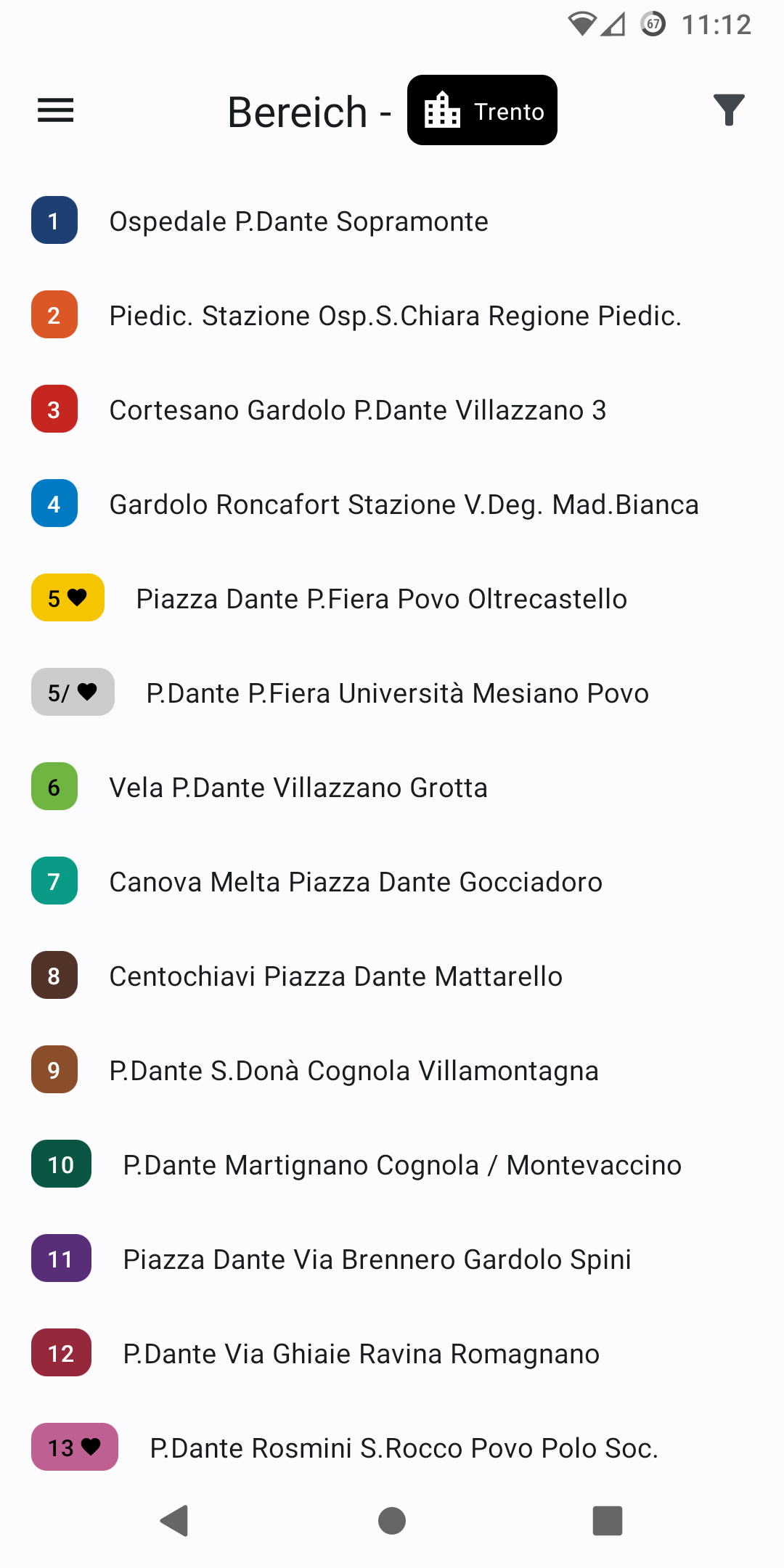This screenshot has height=1568, width=784.
Task: View line 10 Martignano Cognola / Montevaccino
Action: [x=402, y=1165]
